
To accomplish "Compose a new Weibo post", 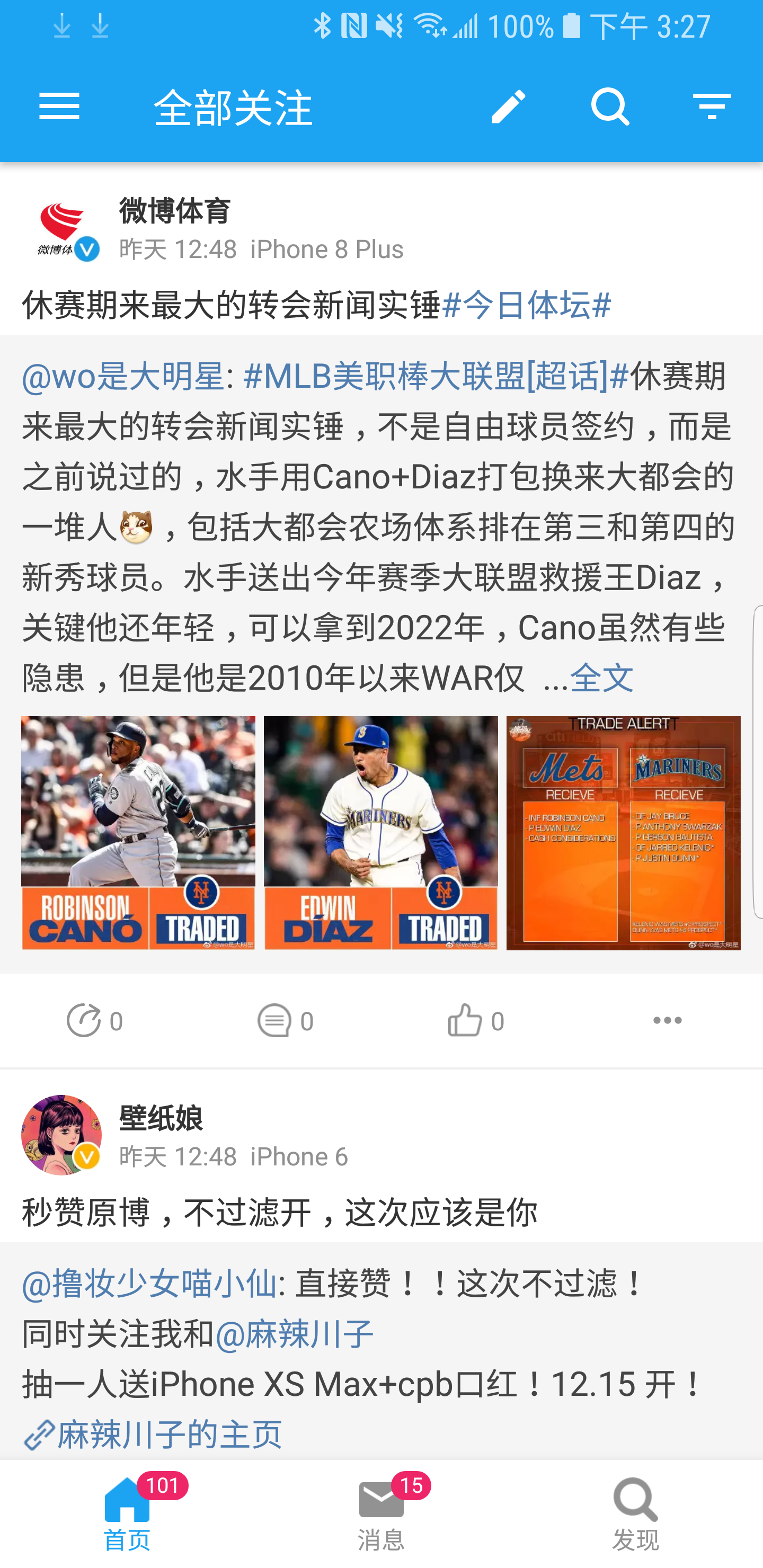I will [x=508, y=106].
